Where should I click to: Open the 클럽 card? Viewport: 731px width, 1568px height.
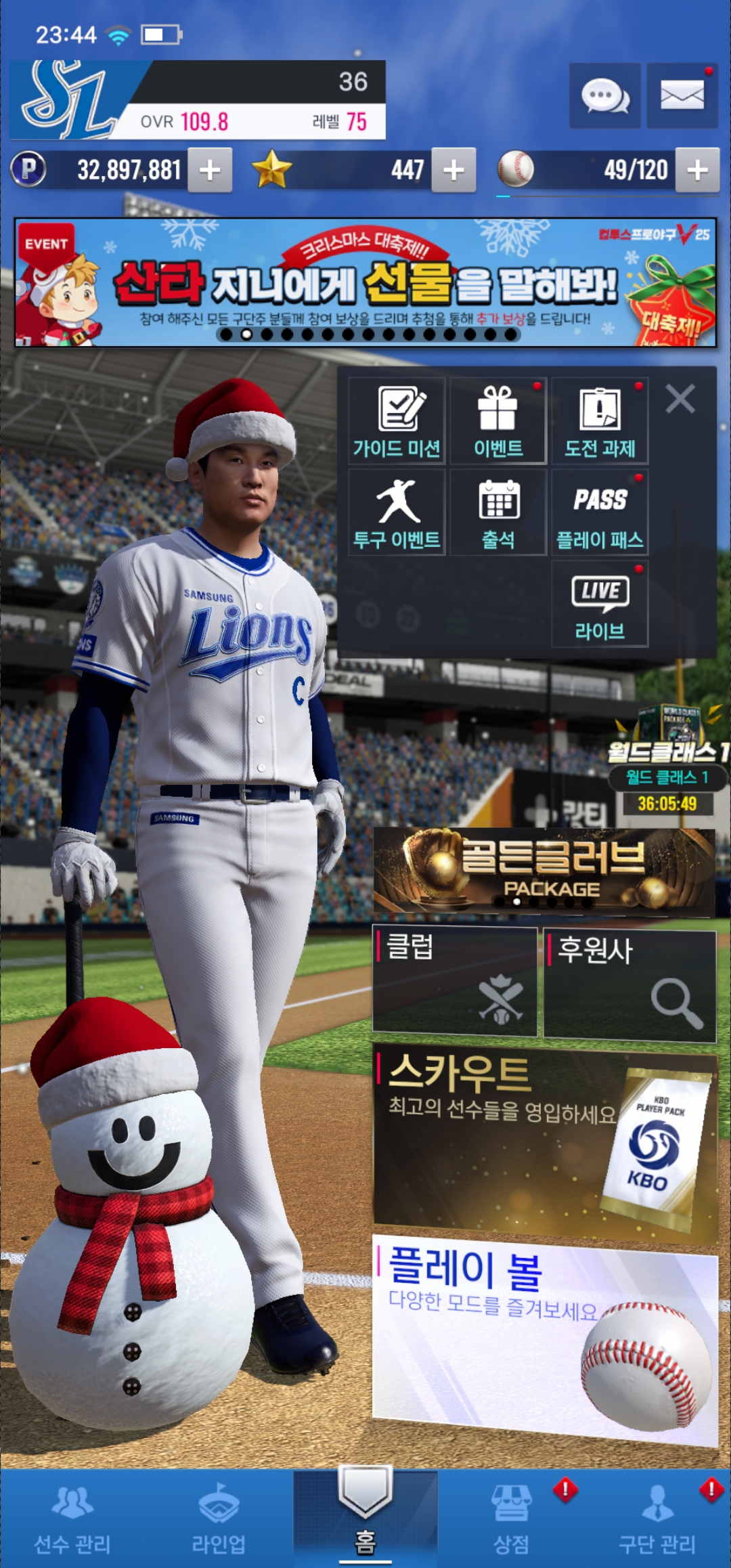click(x=455, y=982)
